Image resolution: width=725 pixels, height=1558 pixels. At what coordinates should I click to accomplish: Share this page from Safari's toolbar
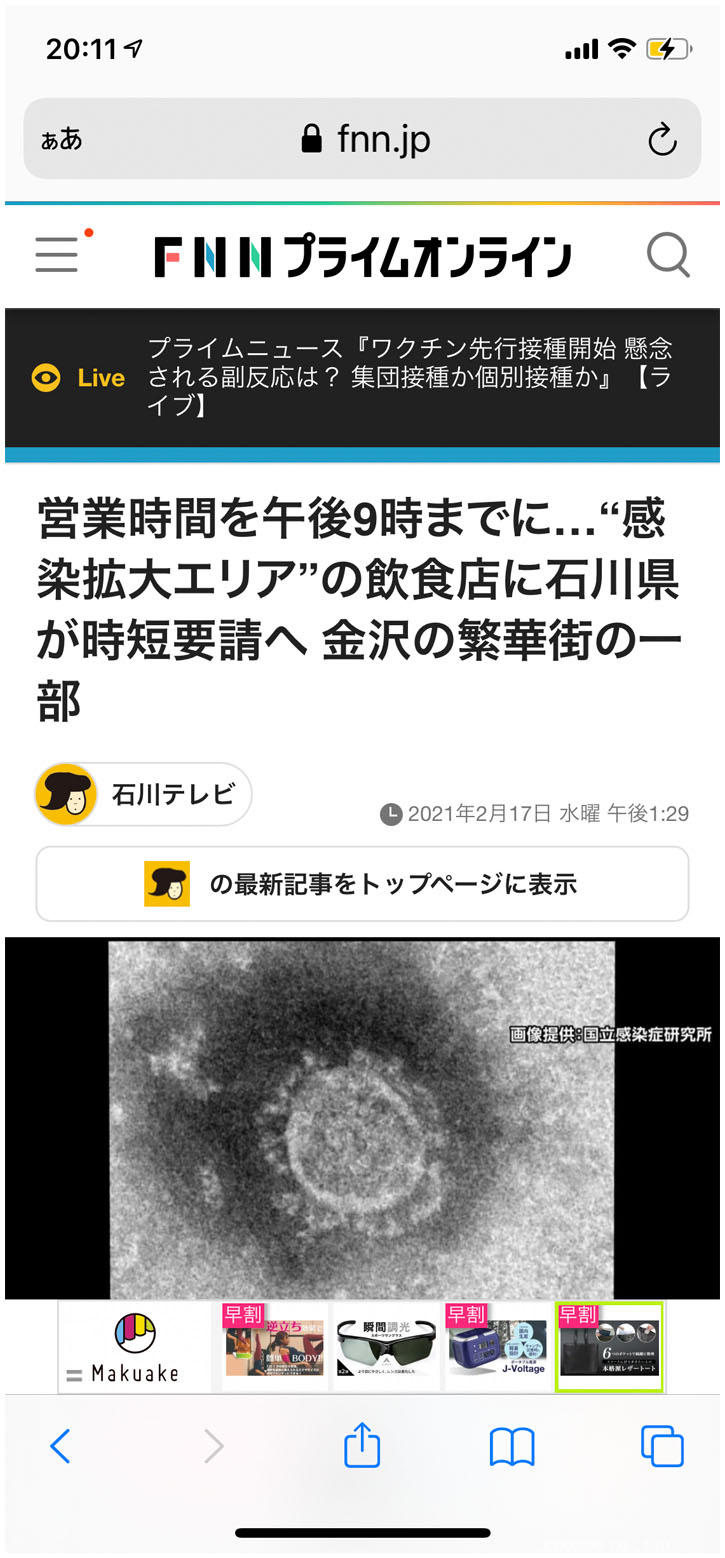[362, 1446]
